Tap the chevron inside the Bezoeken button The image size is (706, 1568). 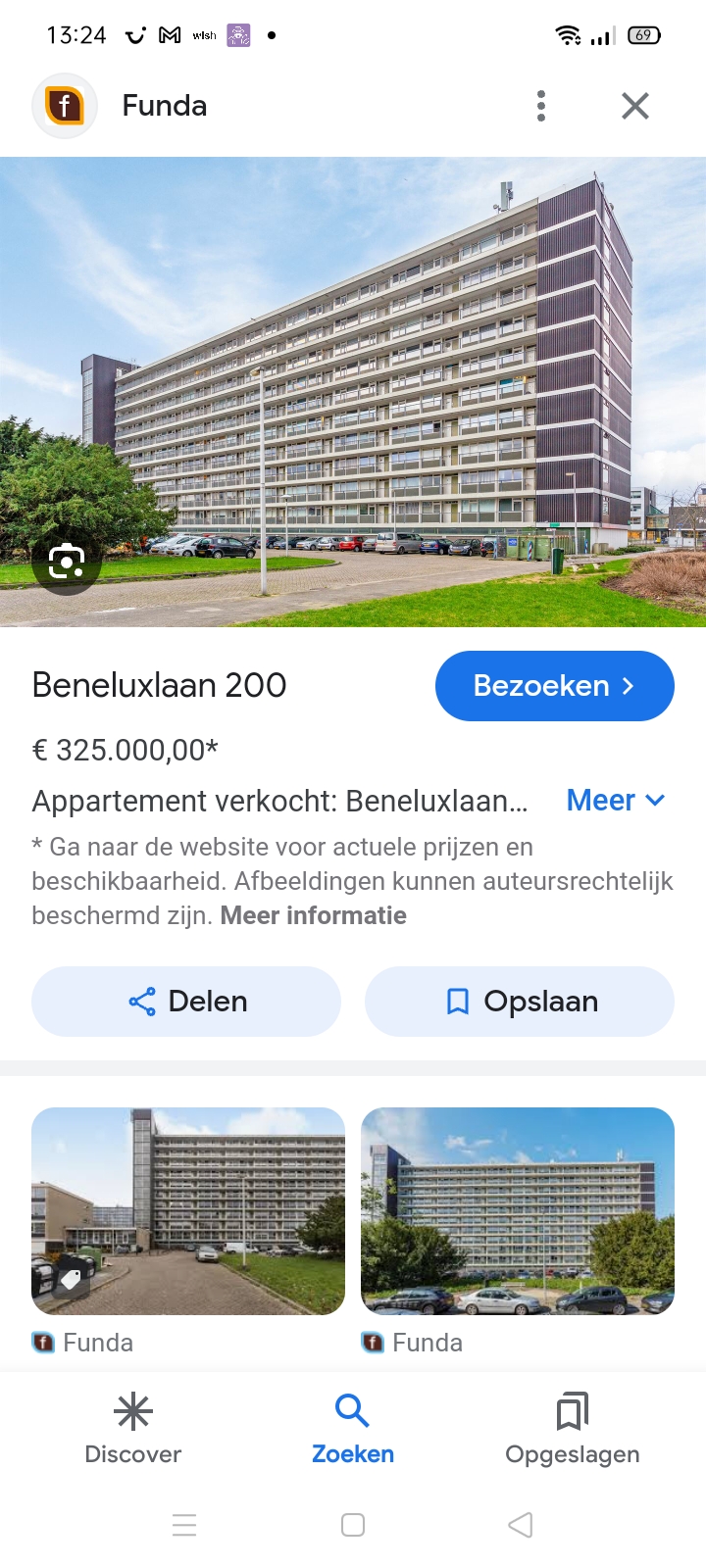pos(627,686)
